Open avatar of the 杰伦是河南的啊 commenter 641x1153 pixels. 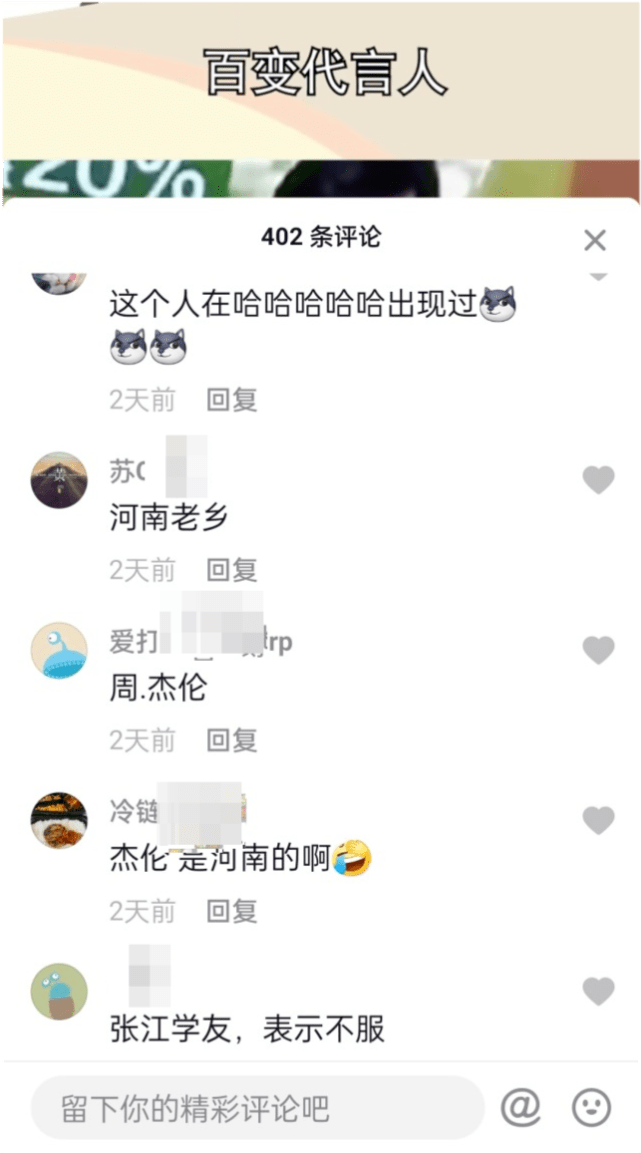59,820
